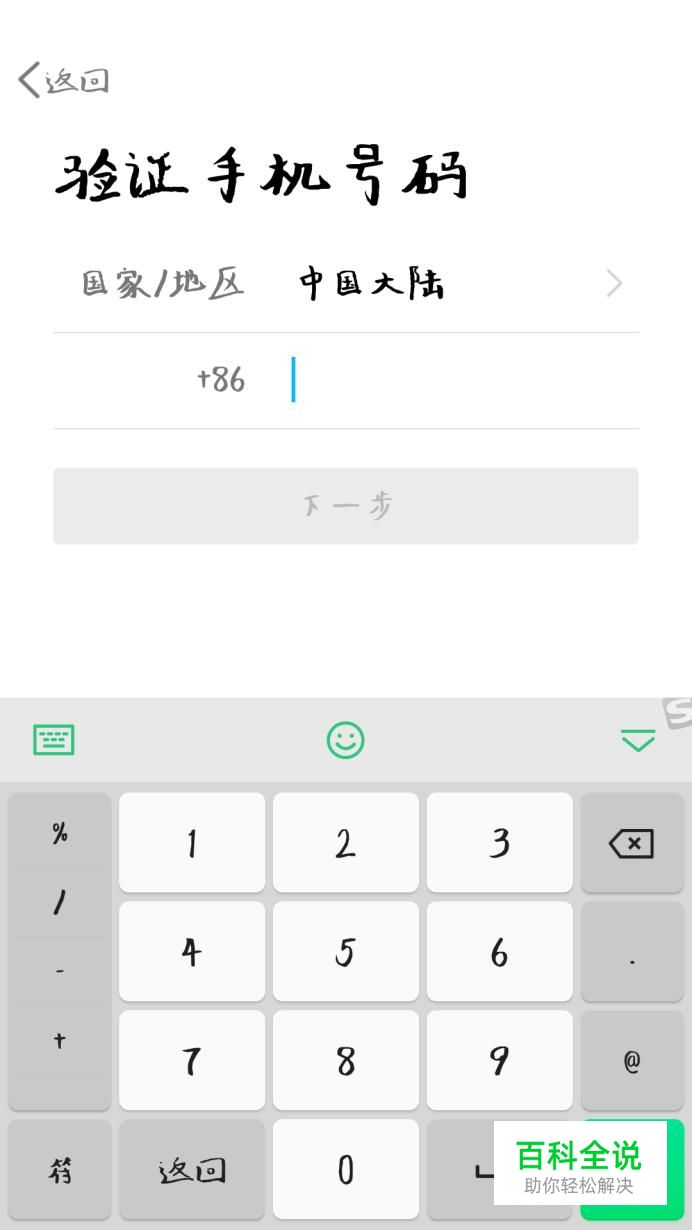This screenshot has width=692, height=1230.
Task: Tap the @ key on the keypad
Action: coord(632,1060)
